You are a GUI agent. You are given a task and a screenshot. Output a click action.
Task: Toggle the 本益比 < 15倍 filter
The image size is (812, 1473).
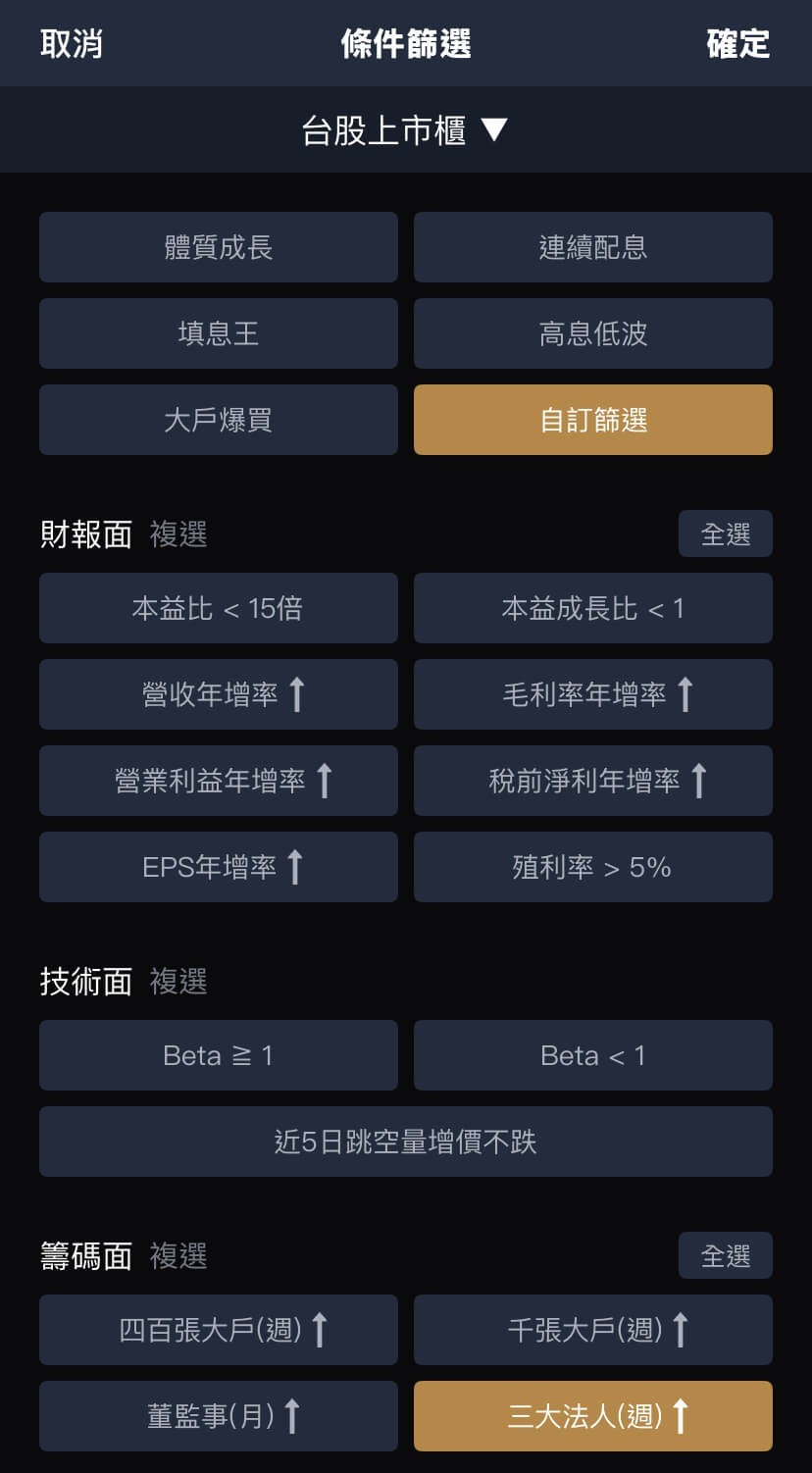218,608
